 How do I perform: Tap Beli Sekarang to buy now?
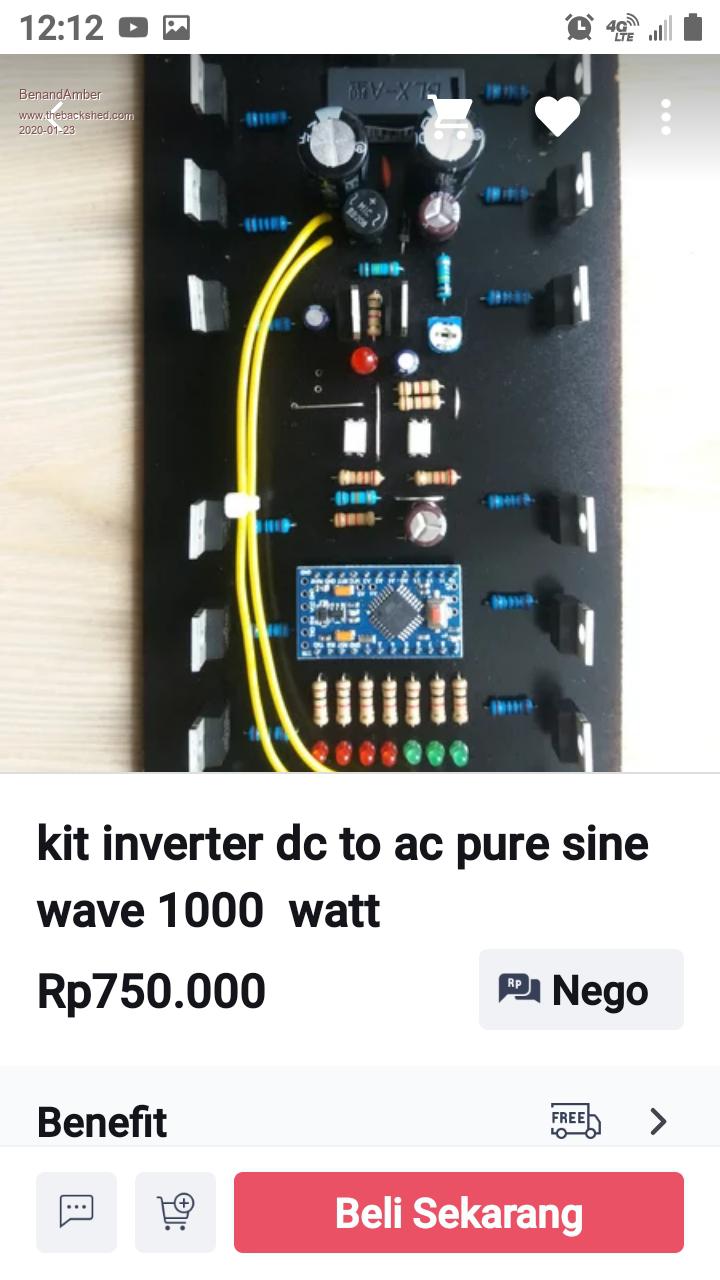coord(458,1212)
